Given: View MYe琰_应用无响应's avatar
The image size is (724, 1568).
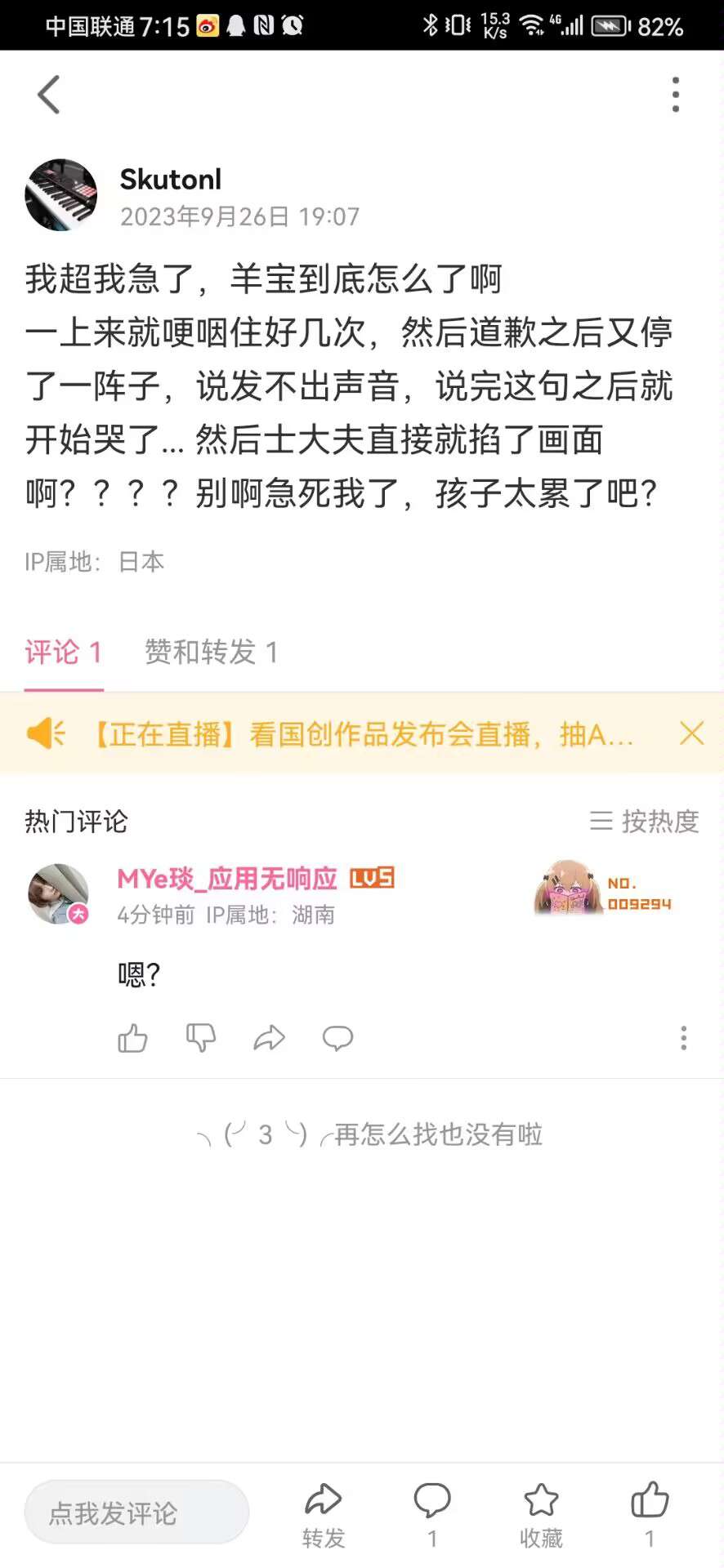Looking at the screenshot, I should tap(58, 894).
